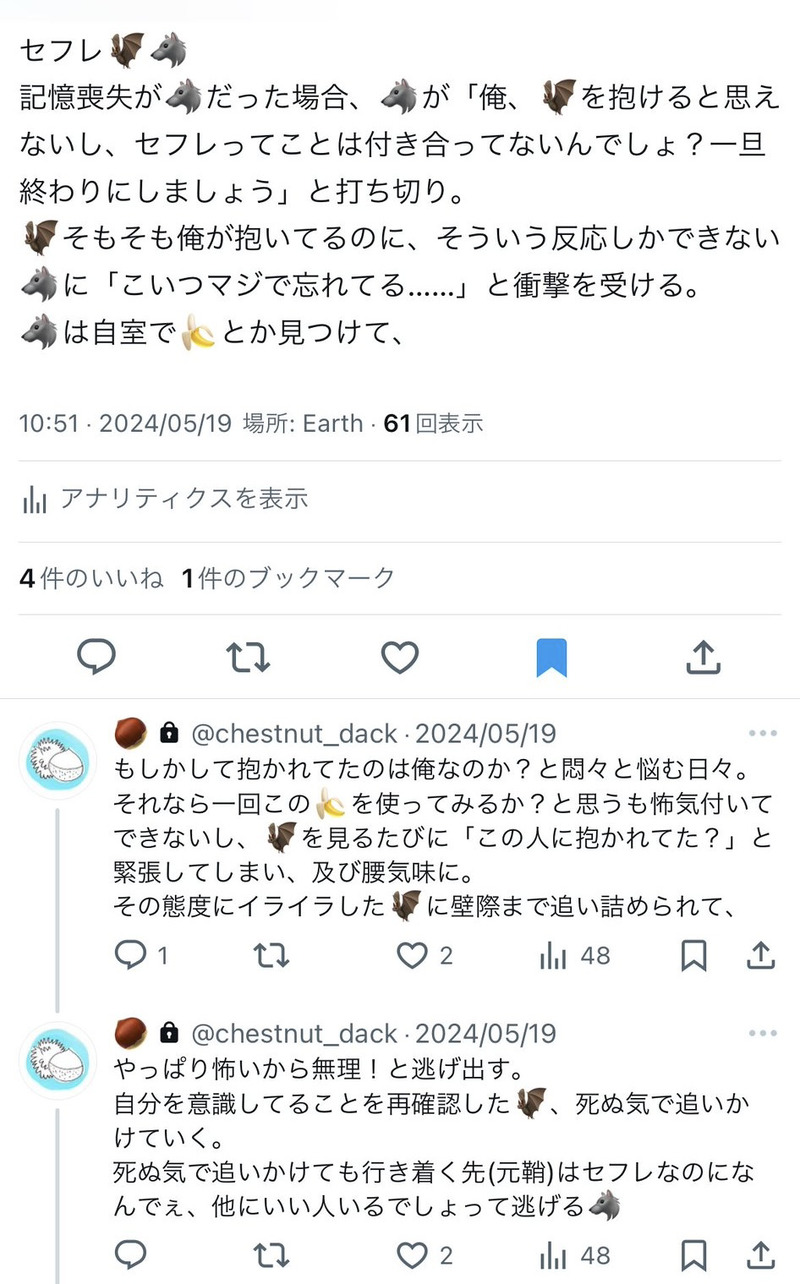Remove the bookmark from the main post
This screenshot has height=1284, width=800.
551,657
